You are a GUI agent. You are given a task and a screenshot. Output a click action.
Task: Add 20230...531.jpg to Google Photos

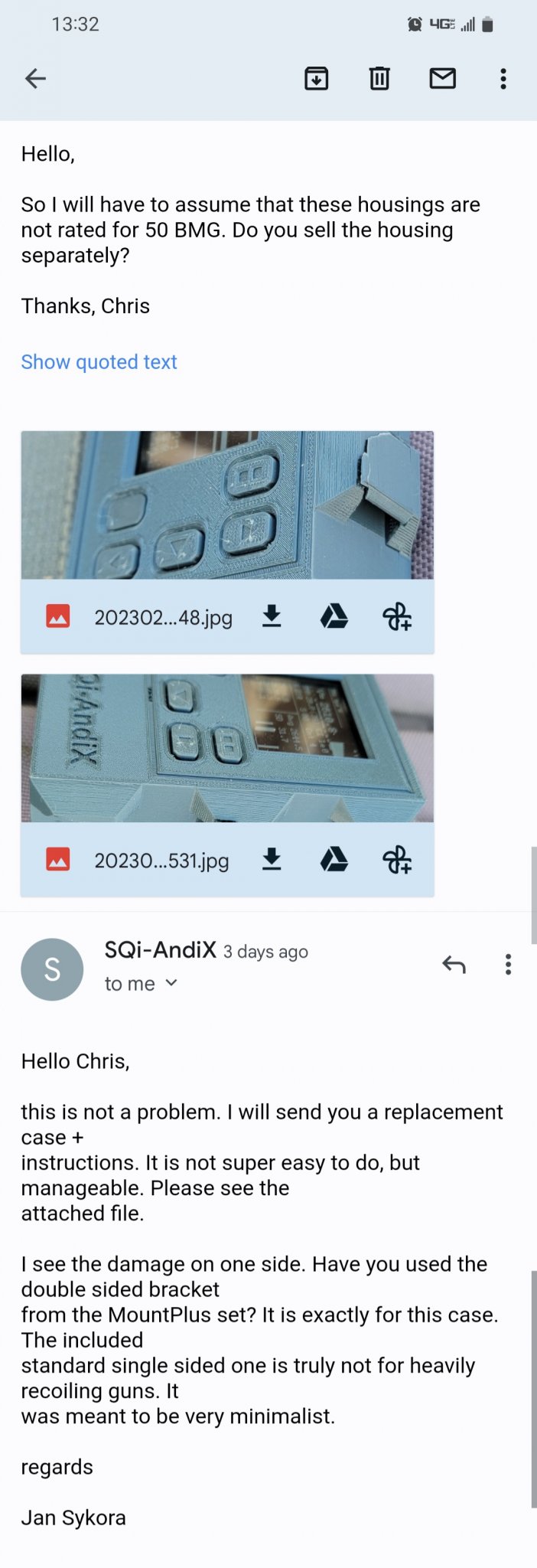click(x=396, y=860)
